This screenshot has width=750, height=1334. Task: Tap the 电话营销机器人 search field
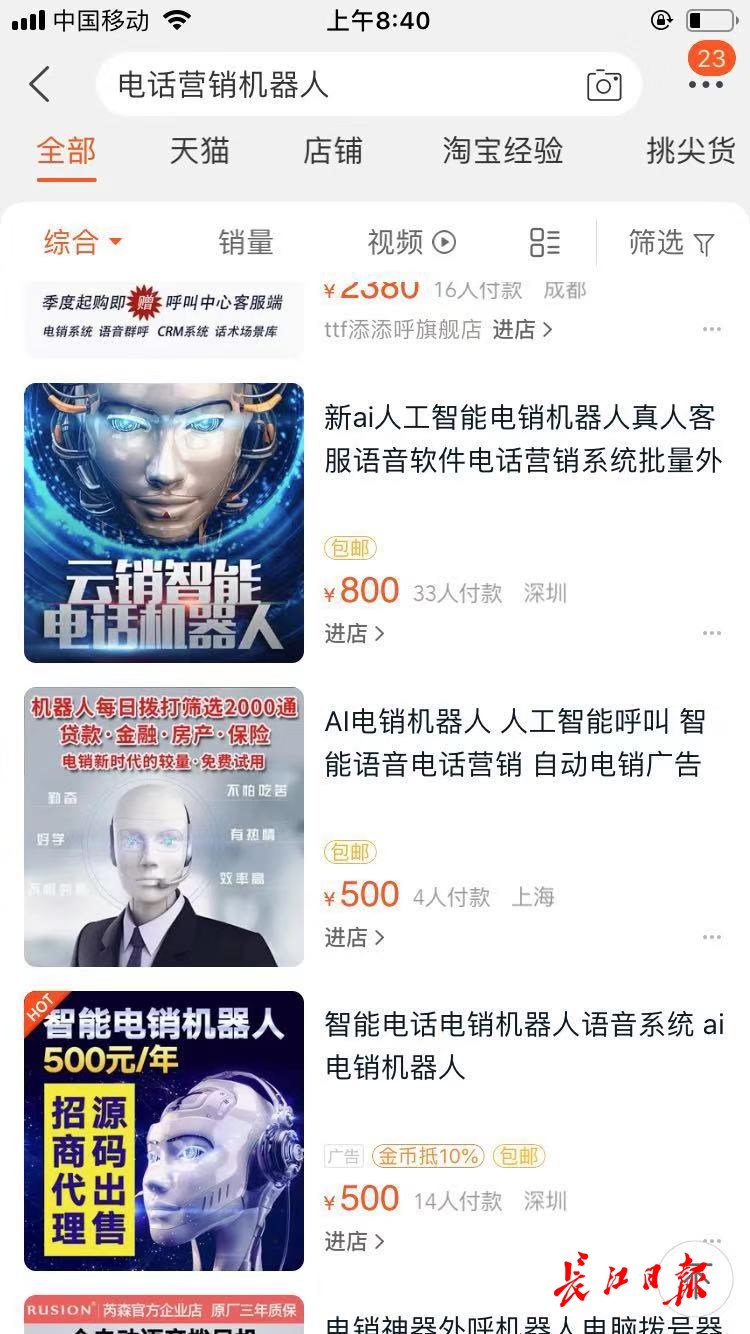340,85
